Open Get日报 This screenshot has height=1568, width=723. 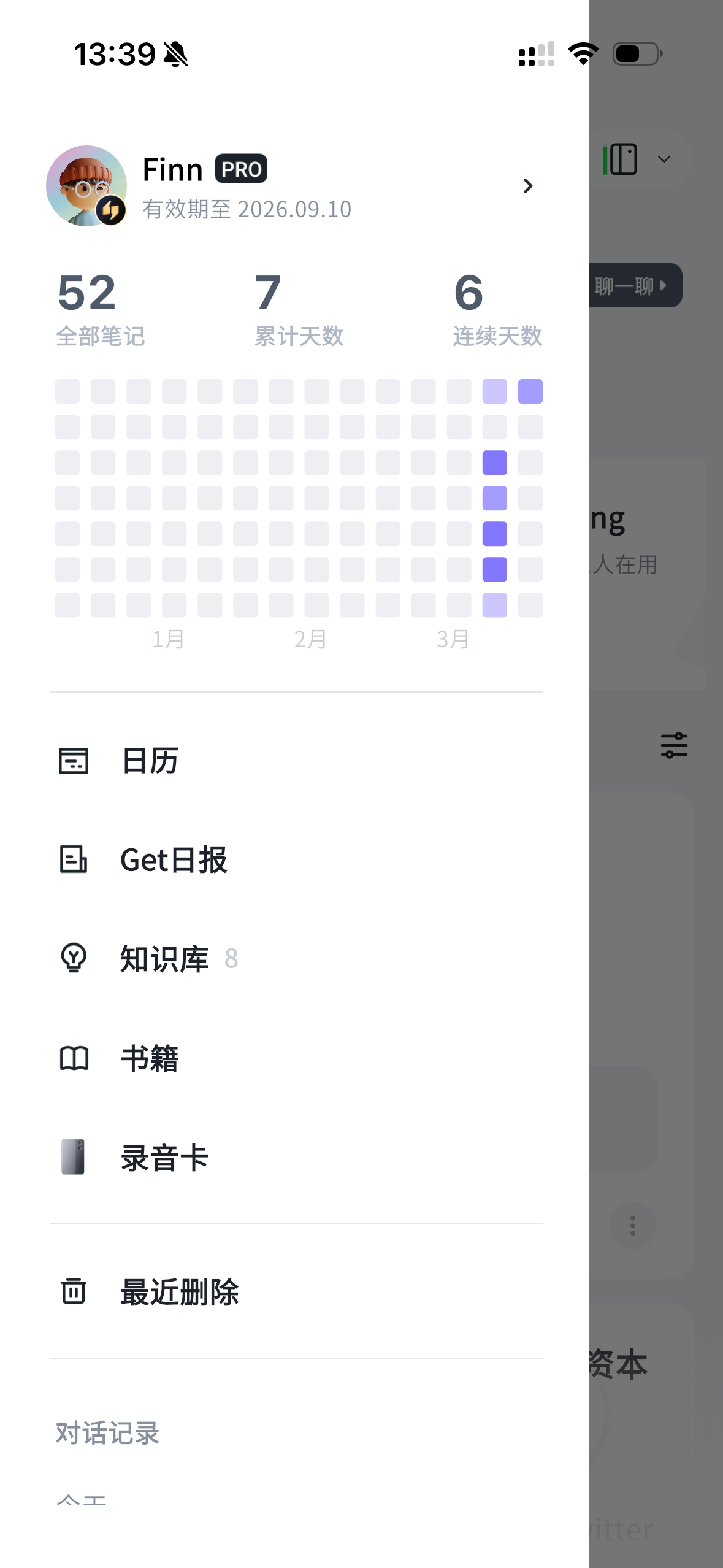[x=174, y=860]
